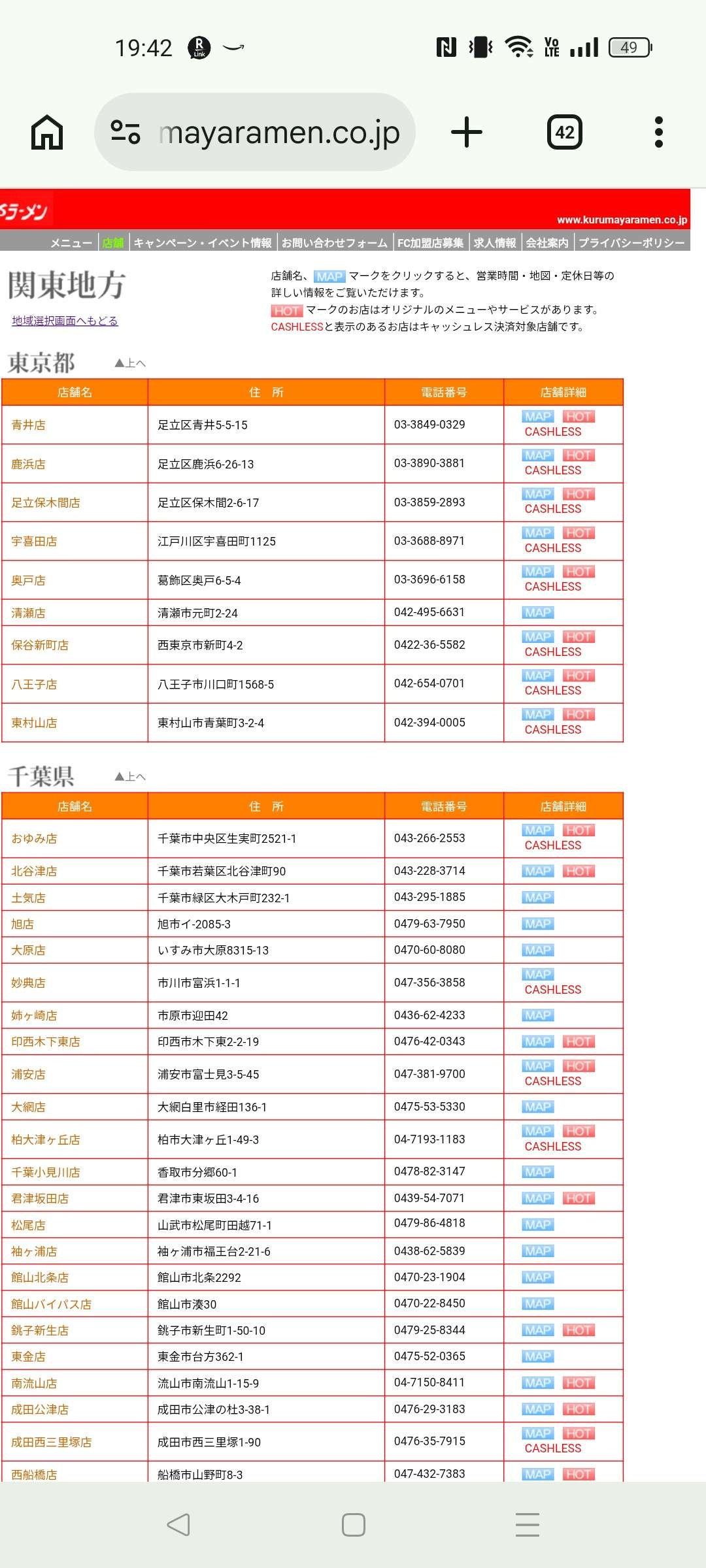Tap the MAP badge for 清瀬店

tap(538, 613)
